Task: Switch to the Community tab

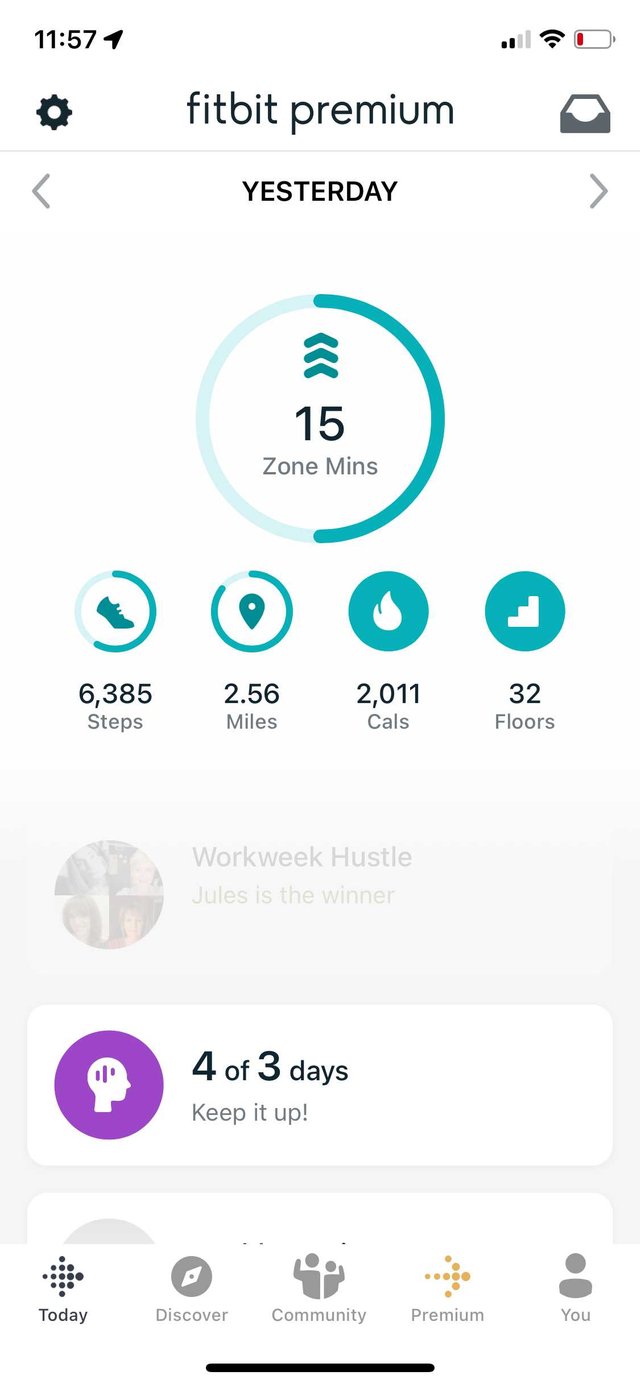Action: tap(319, 1290)
